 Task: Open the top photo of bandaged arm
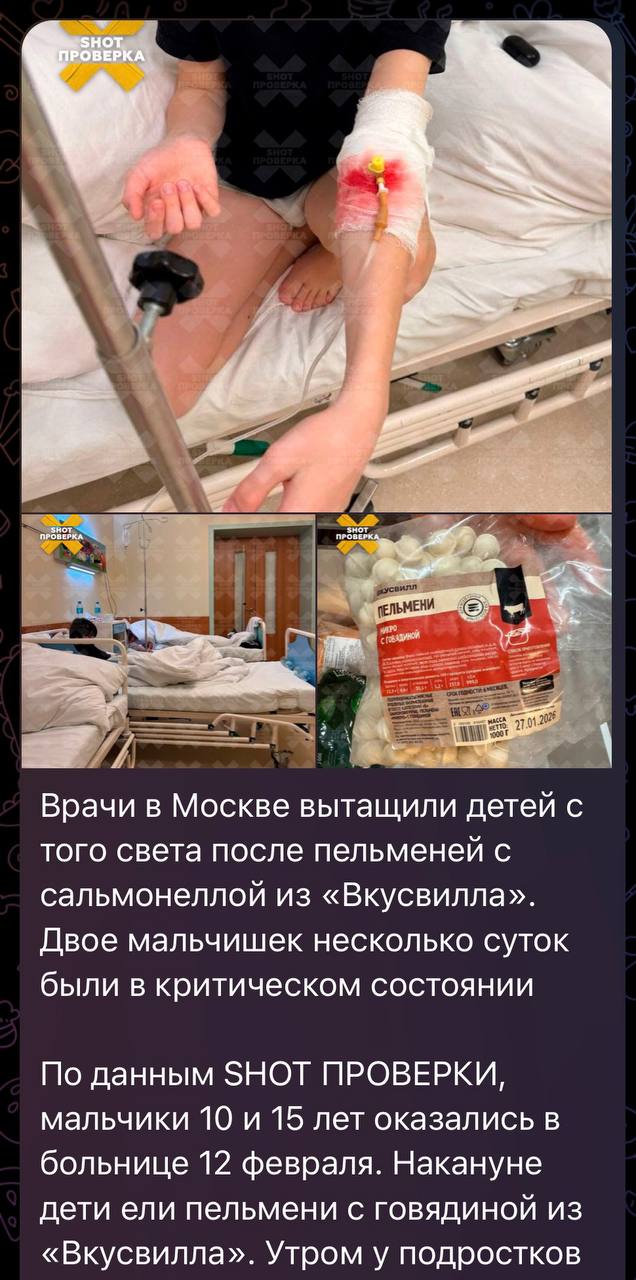(316, 265)
